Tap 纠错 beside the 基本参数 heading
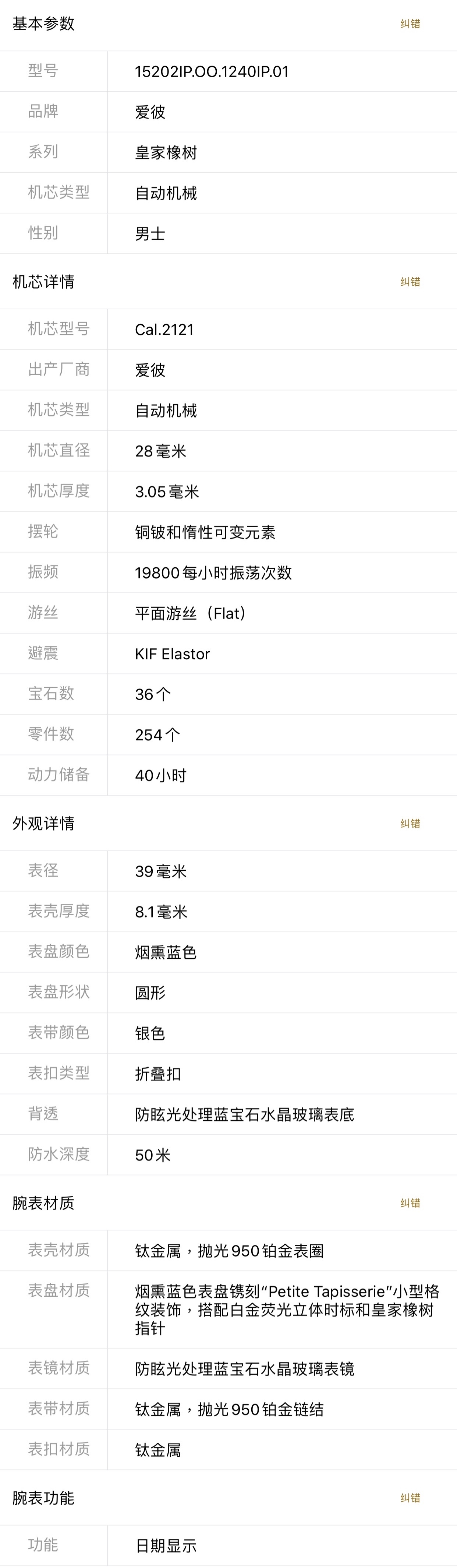This screenshot has height=1568, width=457. pos(410,24)
